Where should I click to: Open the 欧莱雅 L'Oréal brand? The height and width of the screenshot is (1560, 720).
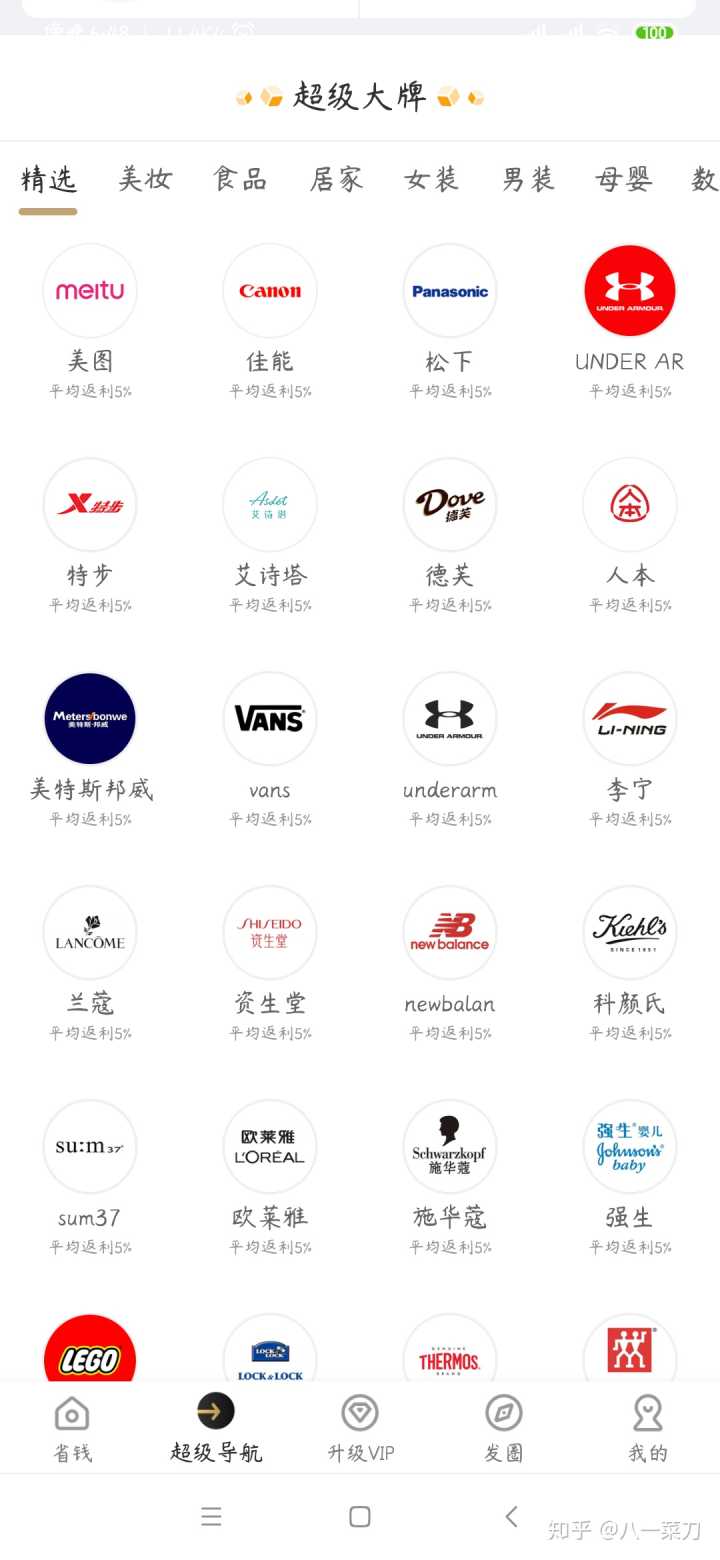tap(270, 1147)
